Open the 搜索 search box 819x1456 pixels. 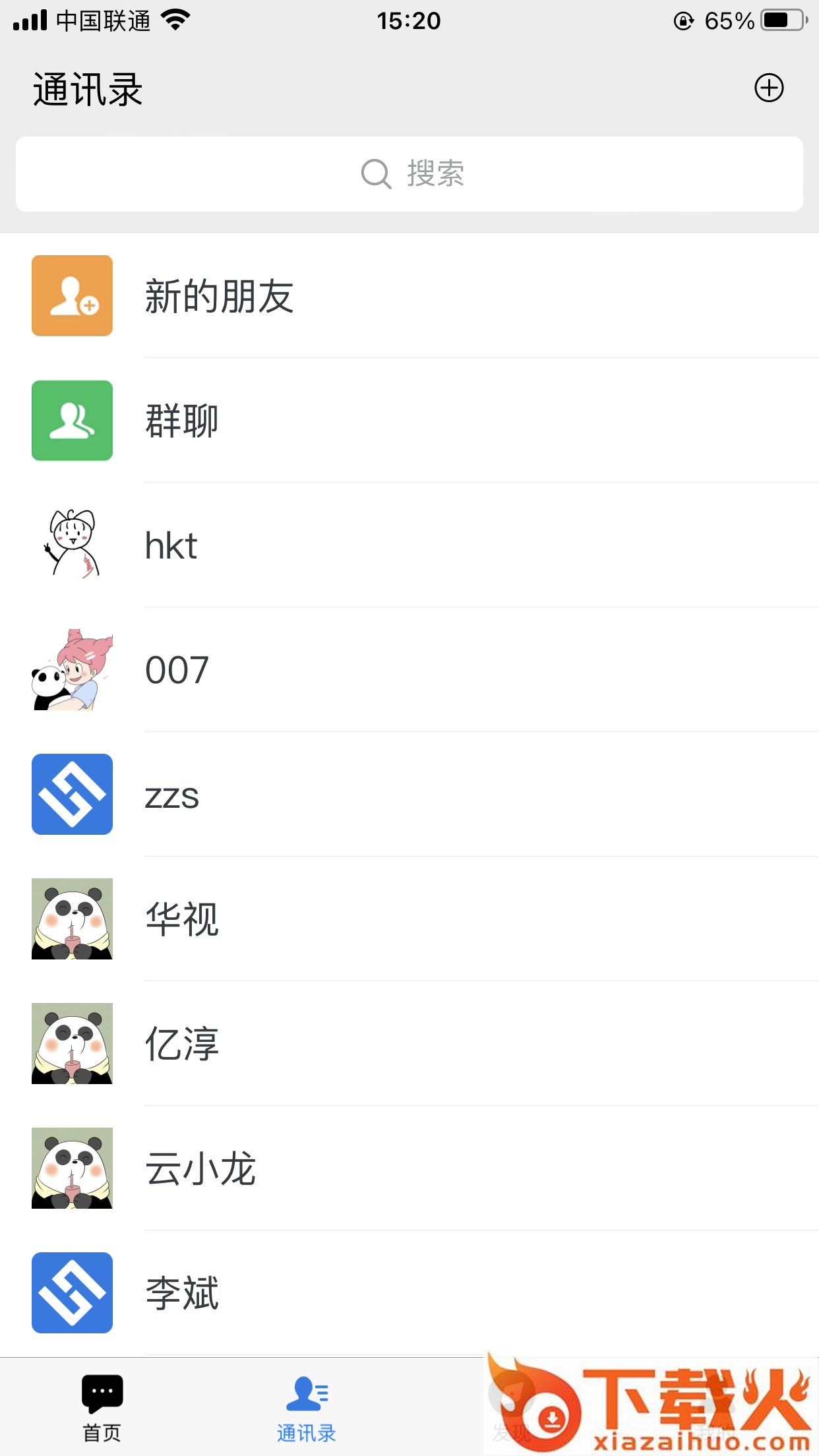click(409, 174)
